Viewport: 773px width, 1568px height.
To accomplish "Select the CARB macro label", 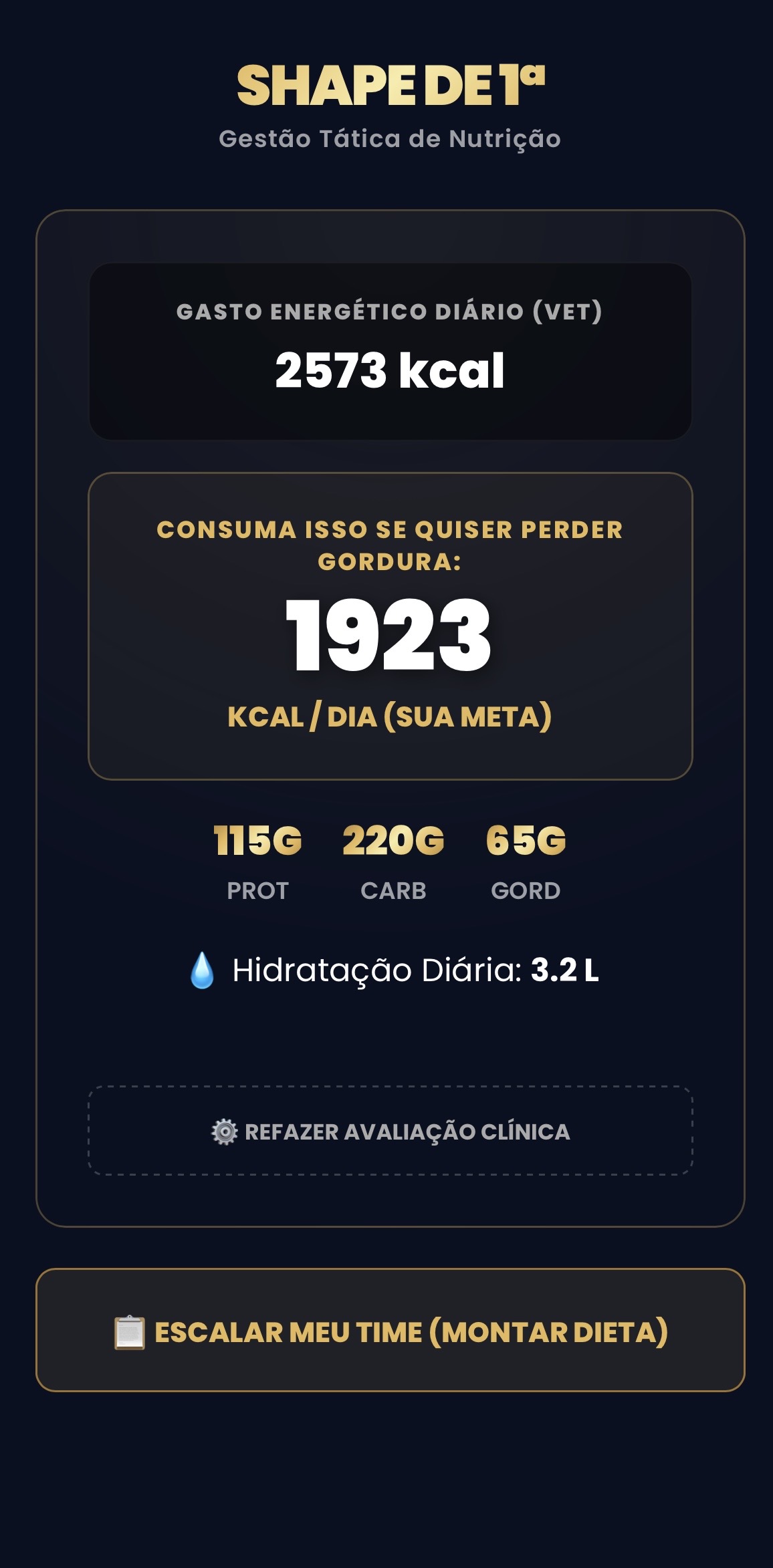I will pos(393,890).
